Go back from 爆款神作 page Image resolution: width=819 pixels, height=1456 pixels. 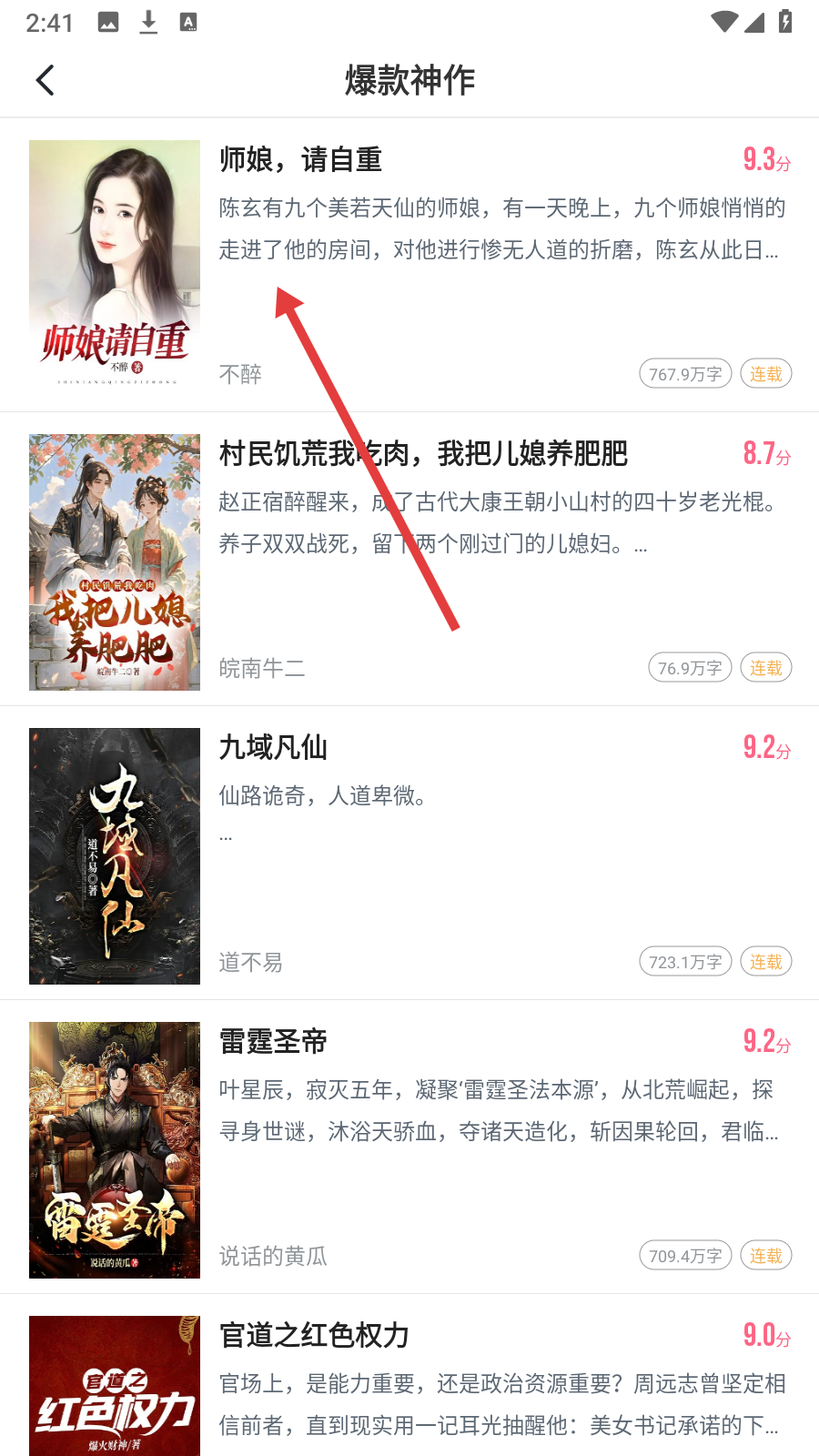[x=45, y=80]
